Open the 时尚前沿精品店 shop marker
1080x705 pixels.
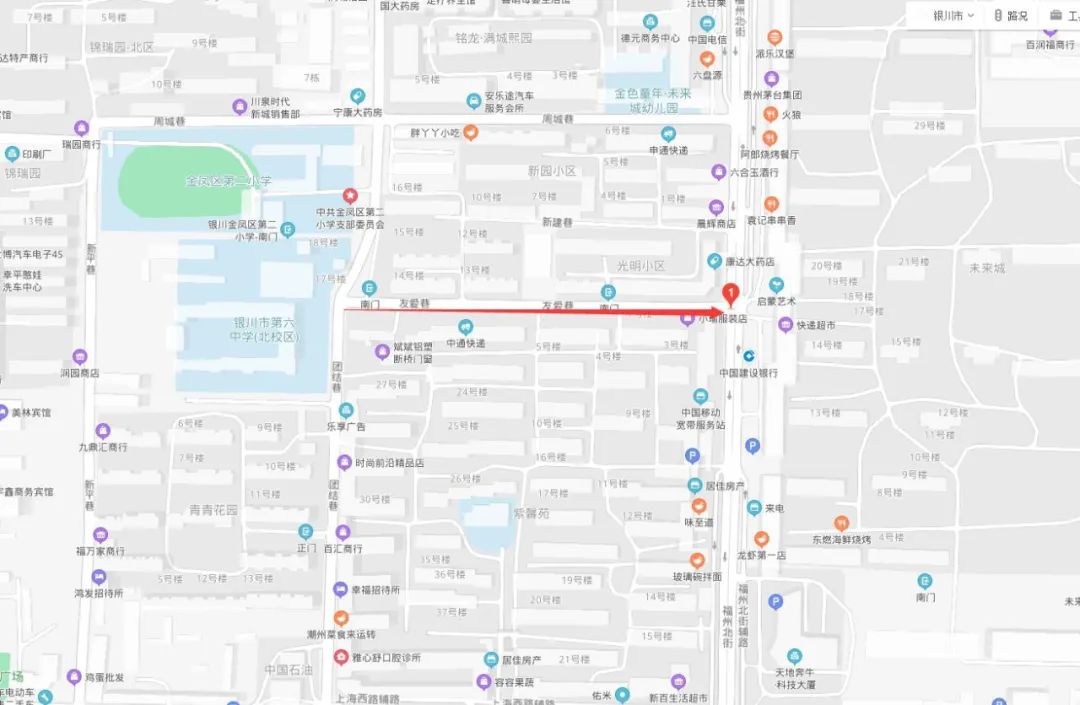[x=344, y=463]
